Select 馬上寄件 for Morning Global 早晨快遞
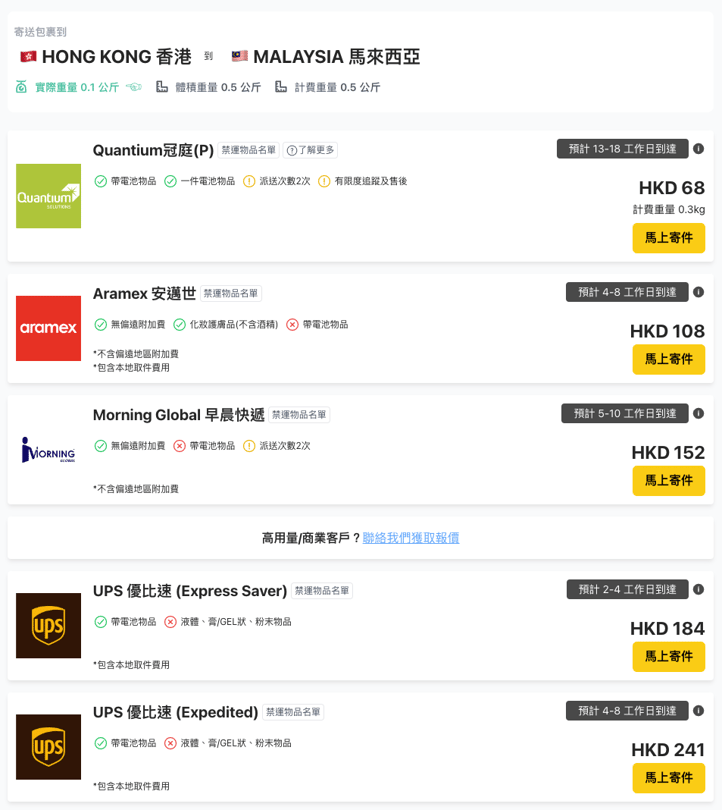The height and width of the screenshot is (810, 722). click(x=668, y=480)
